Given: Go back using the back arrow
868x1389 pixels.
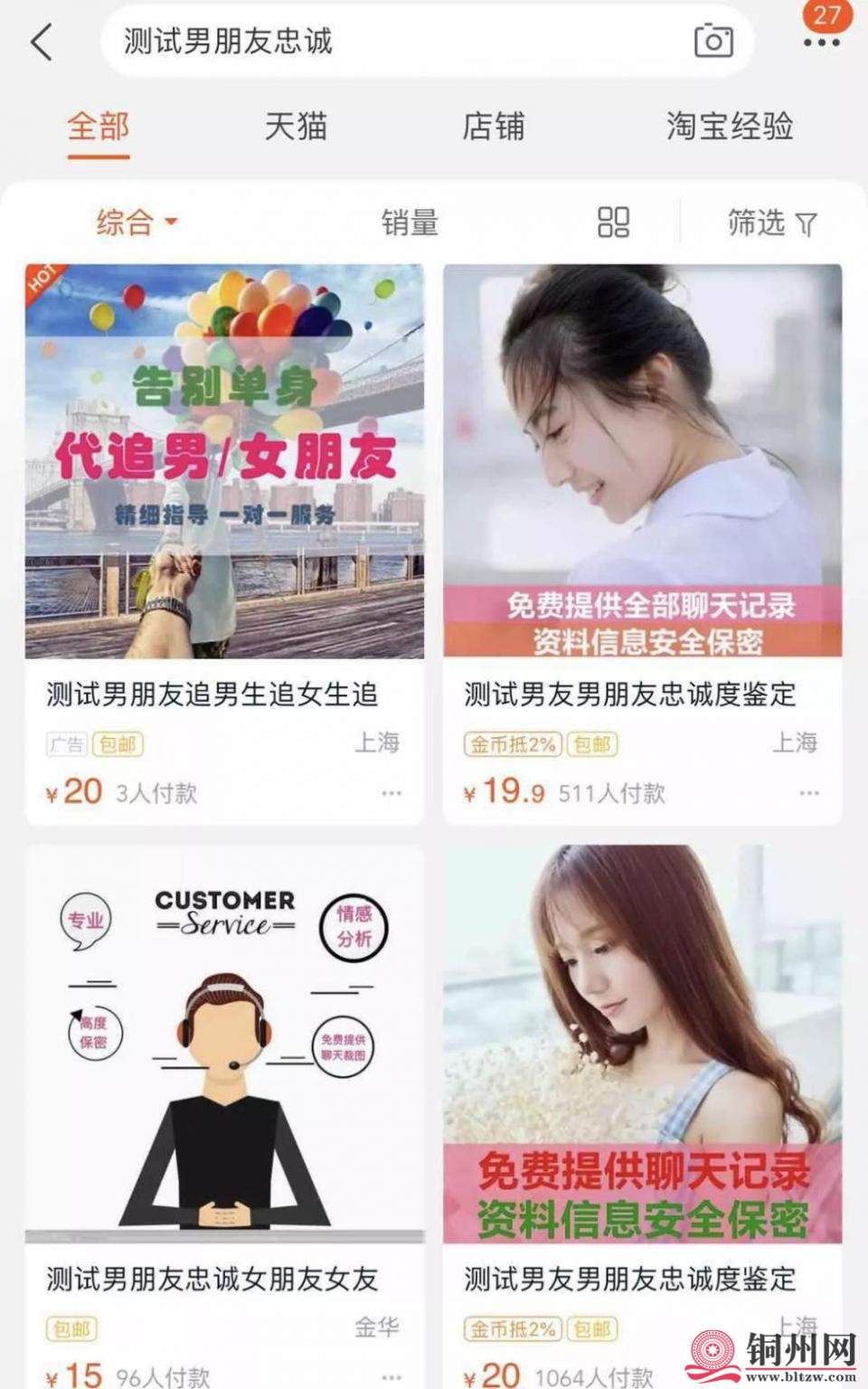Looking at the screenshot, I should tap(42, 43).
